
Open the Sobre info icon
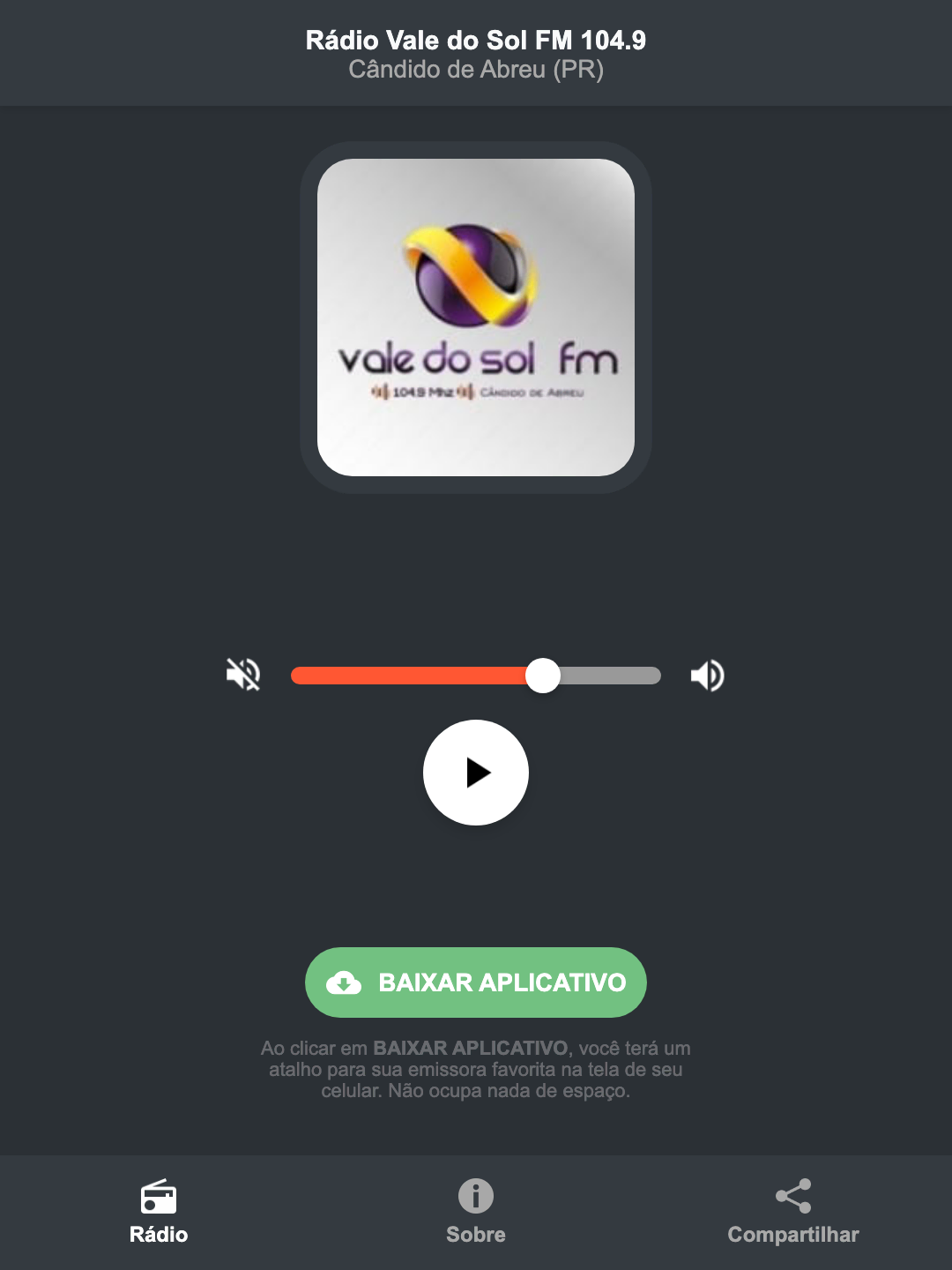[x=475, y=1199]
